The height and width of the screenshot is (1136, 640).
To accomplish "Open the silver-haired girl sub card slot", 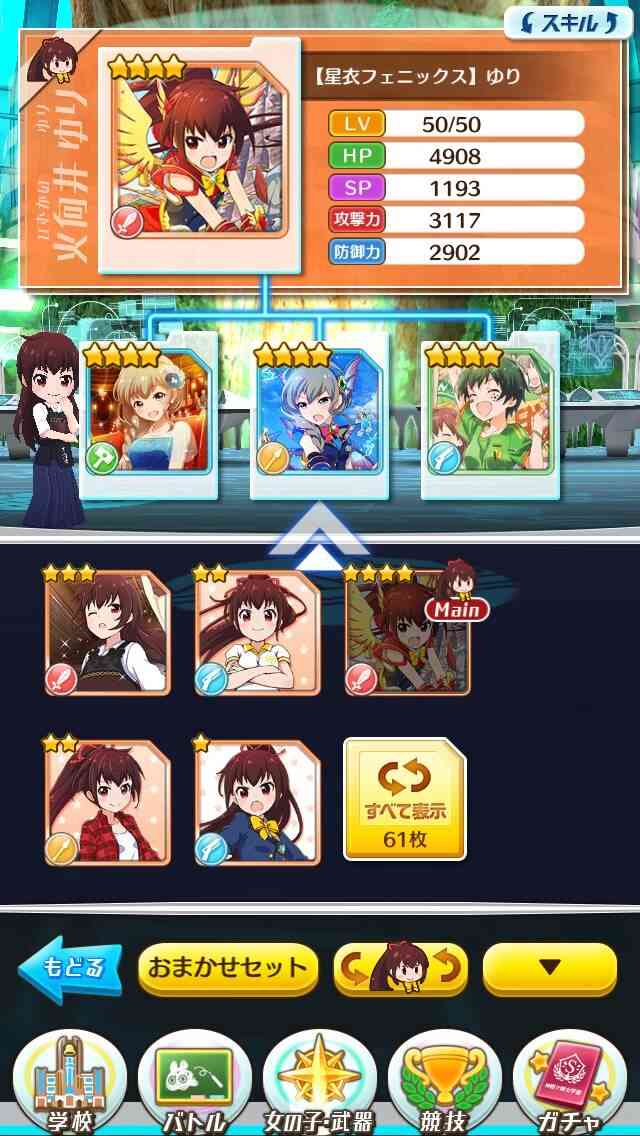I will point(320,414).
